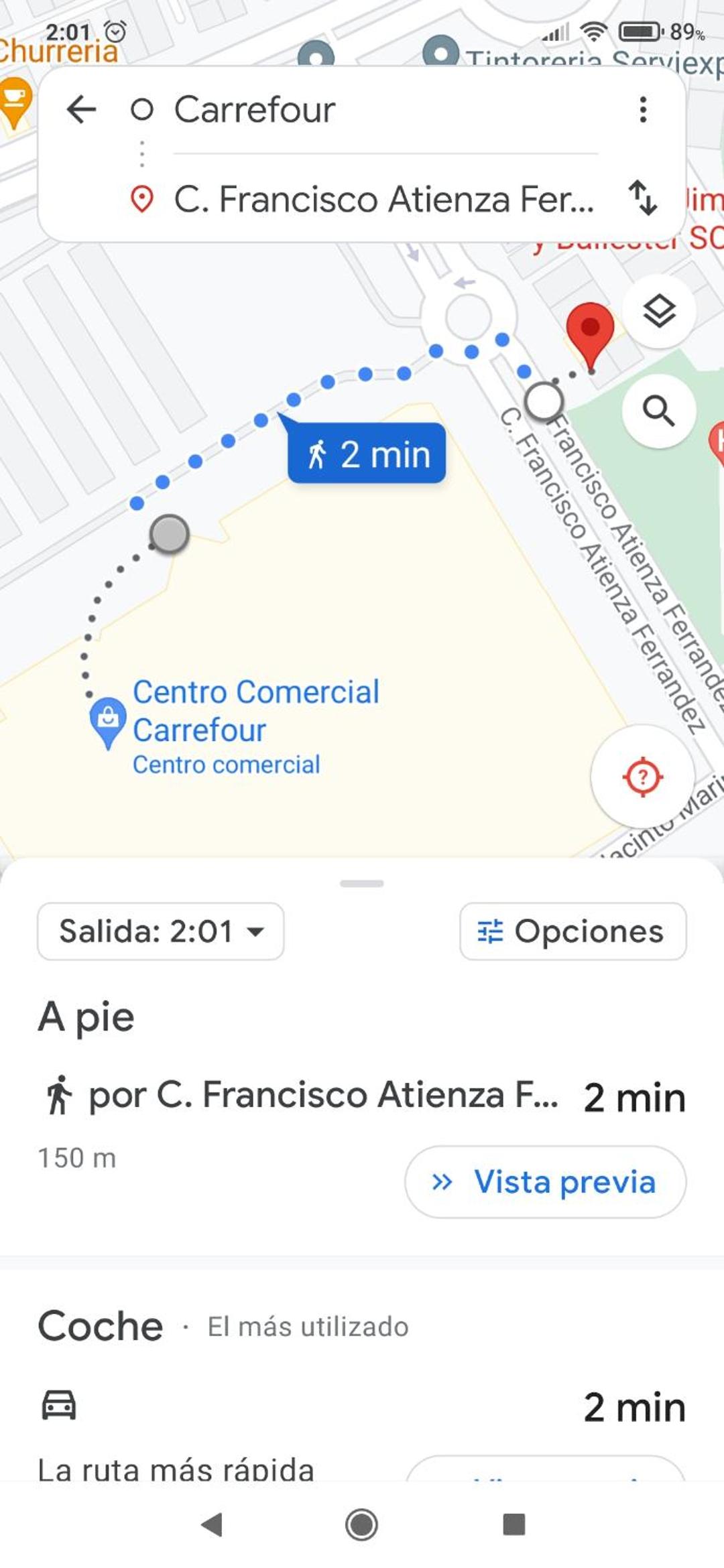This screenshot has width=724, height=1568.
Task: Open the Salida: 2:01 departure time dropdown
Action: [x=161, y=931]
